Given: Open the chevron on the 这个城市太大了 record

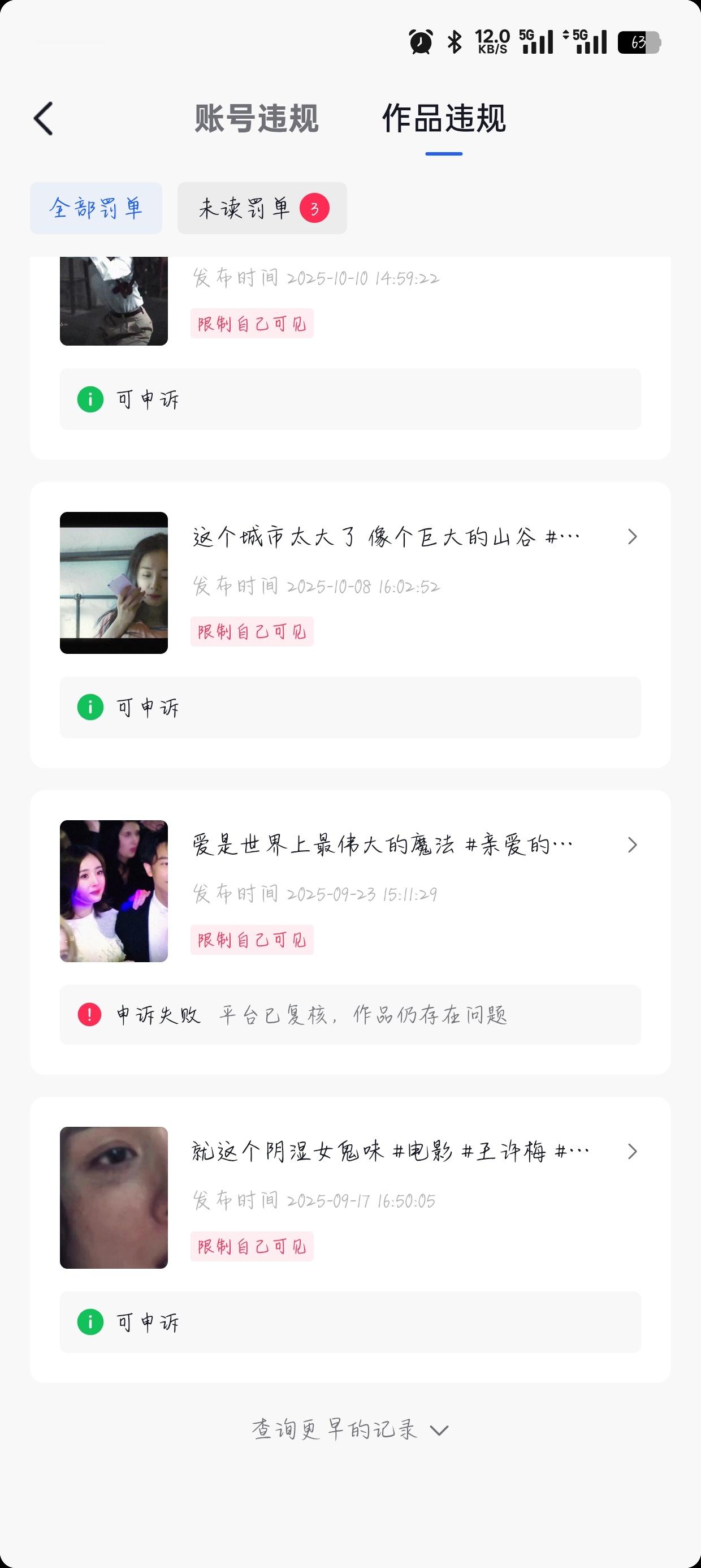Looking at the screenshot, I should 631,536.
